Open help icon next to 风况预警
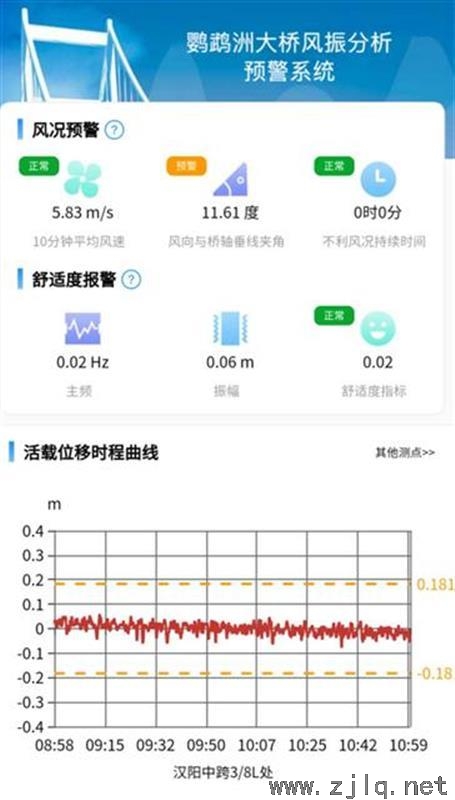Image resolution: width=455 pixels, height=800 pixels. [x=114, y=131]
